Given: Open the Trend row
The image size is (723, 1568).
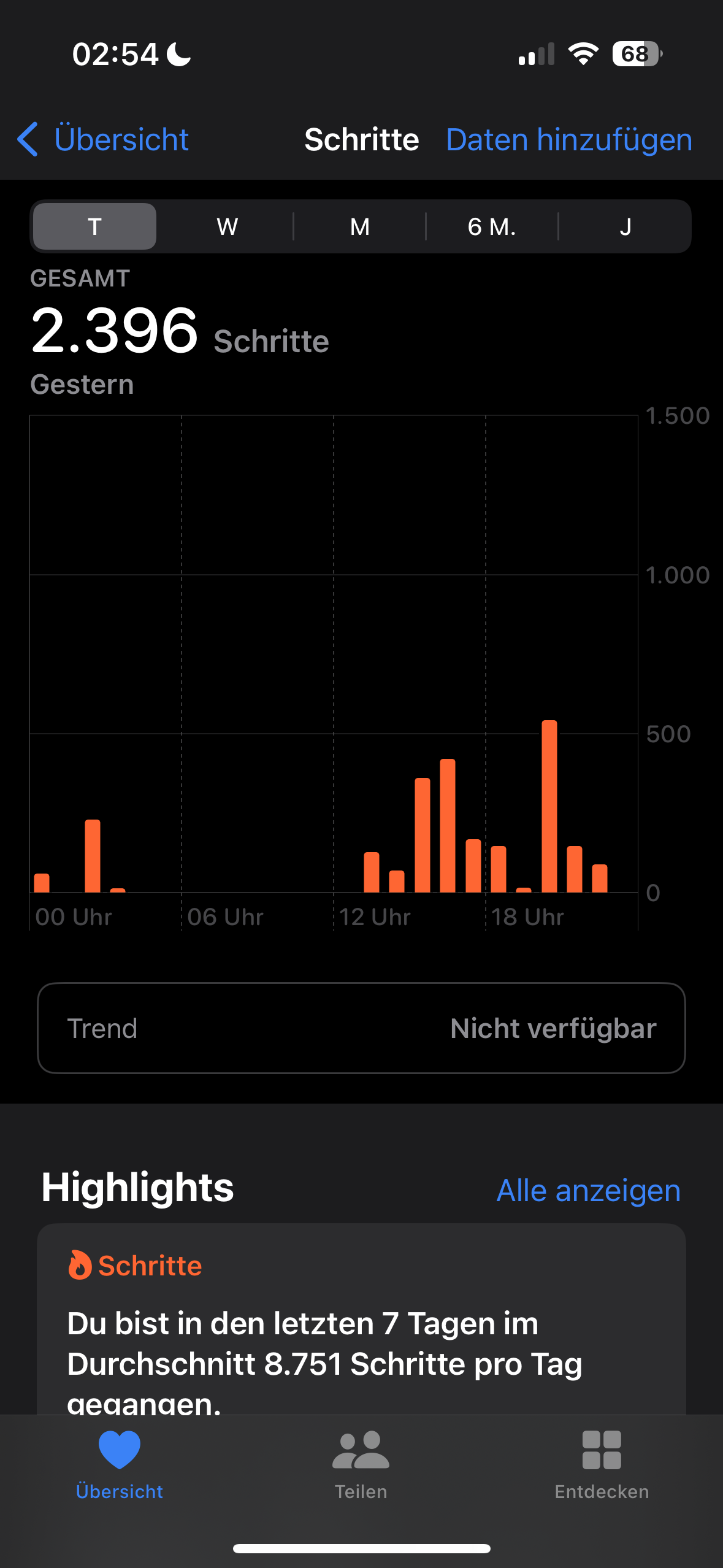Looking at the screenshot, I should [361, 1028].
